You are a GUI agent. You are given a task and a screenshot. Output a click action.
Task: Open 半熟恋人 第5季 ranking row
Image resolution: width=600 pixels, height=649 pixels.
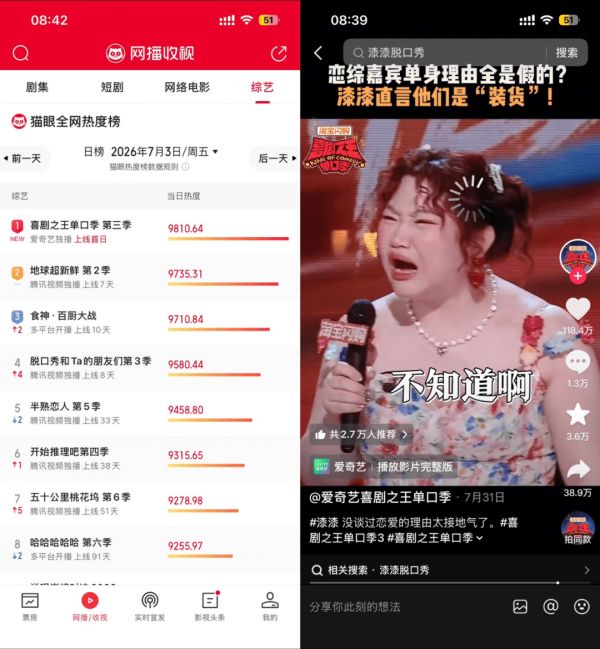(x=150, y=413)
